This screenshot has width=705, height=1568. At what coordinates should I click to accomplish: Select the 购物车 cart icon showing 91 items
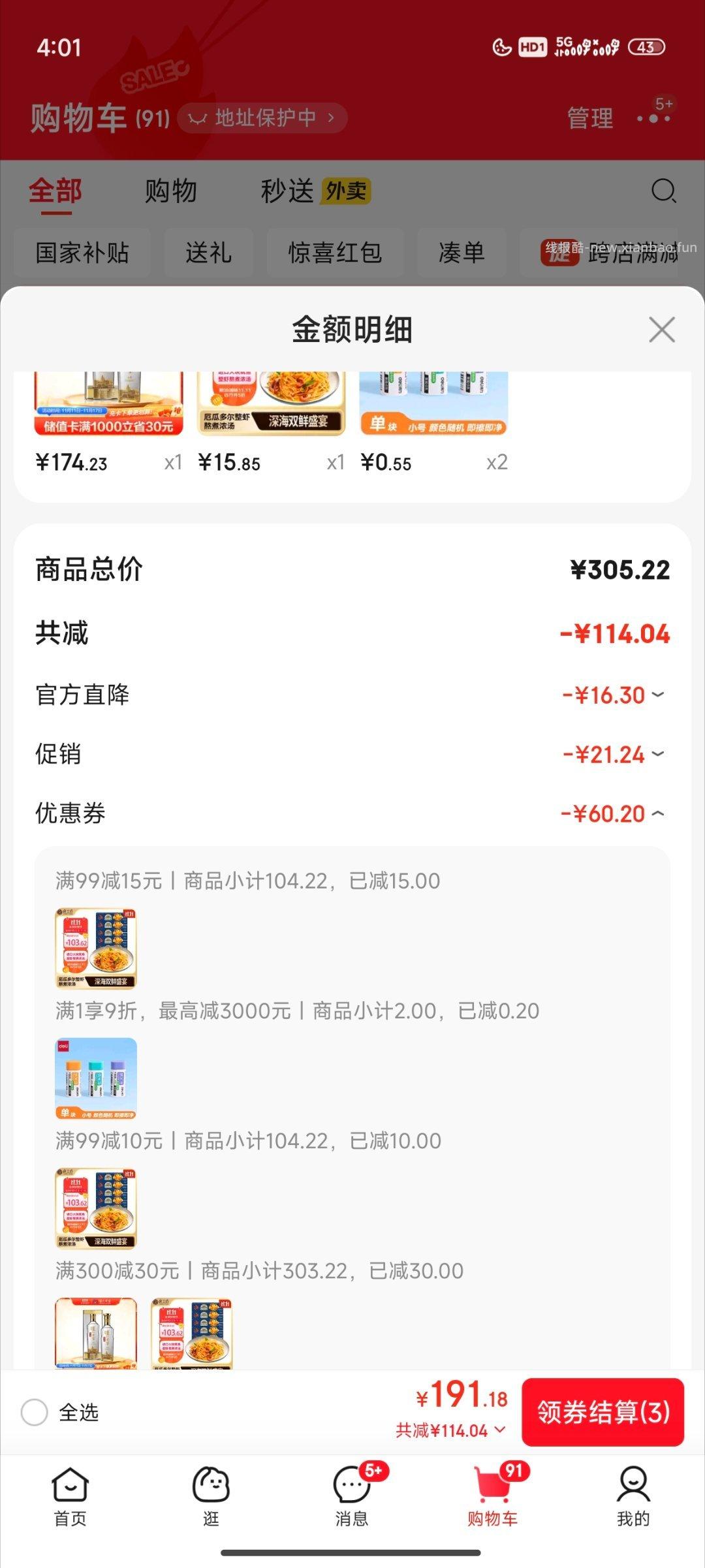(x=493, y=1503)
